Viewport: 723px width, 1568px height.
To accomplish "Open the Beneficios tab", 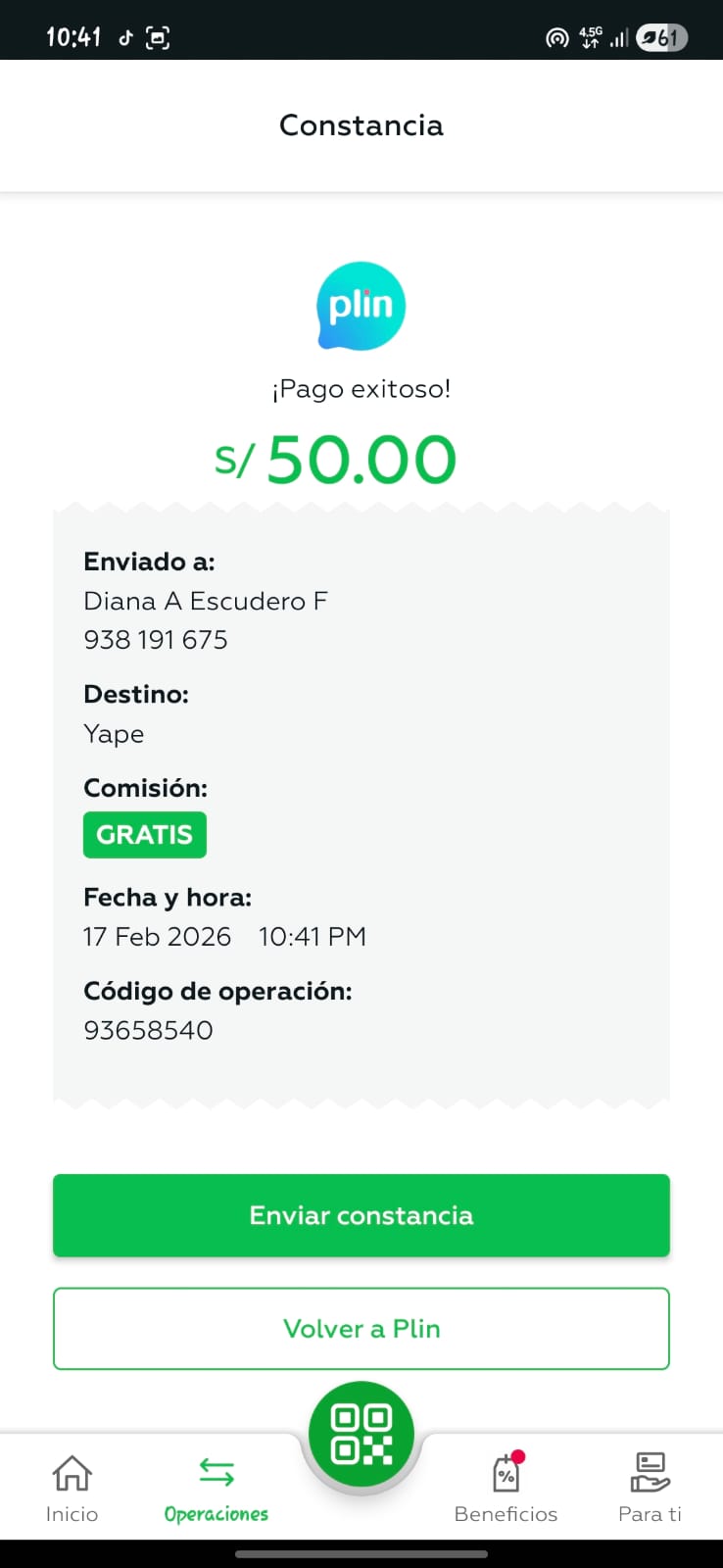I will 506,1488.
